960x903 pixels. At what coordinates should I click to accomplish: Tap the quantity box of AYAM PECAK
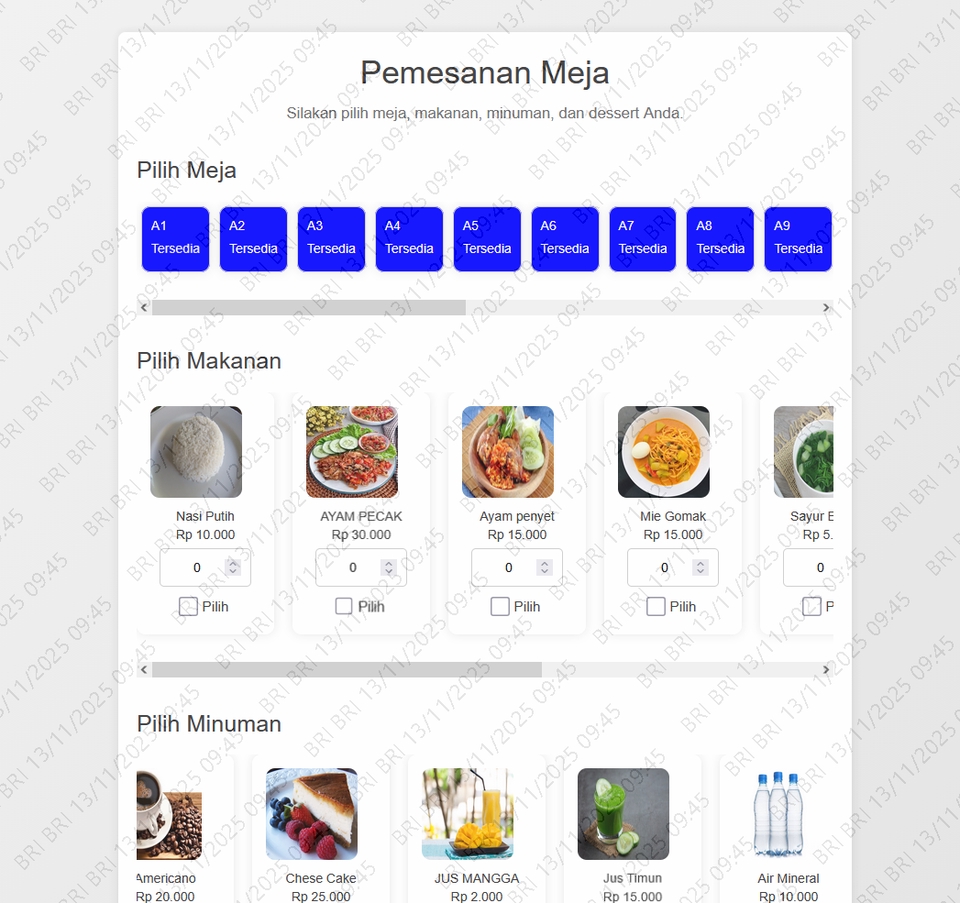tap(352, 568)
